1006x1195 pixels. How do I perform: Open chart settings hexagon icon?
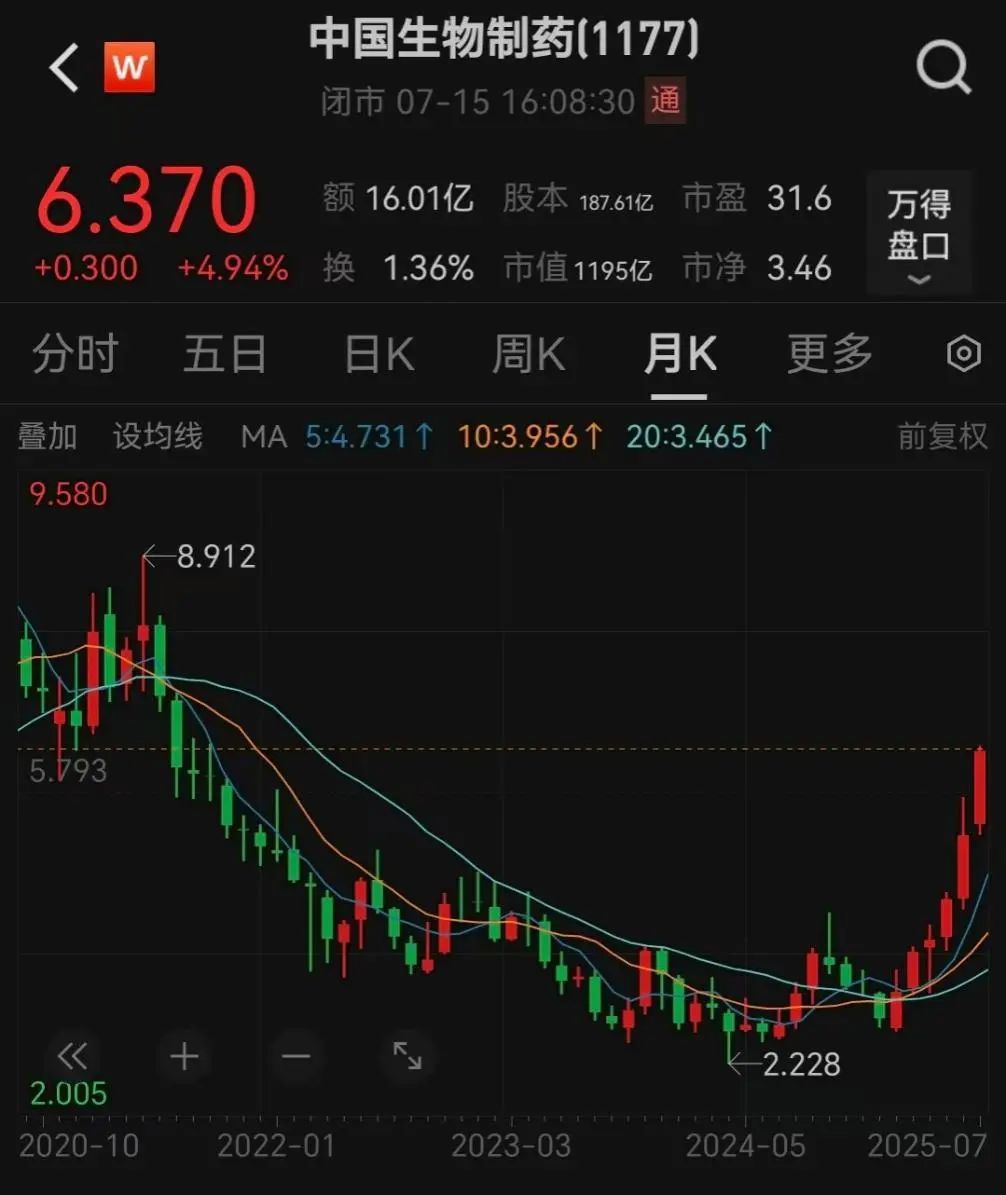pyautogui.click(x=963, y=355)
